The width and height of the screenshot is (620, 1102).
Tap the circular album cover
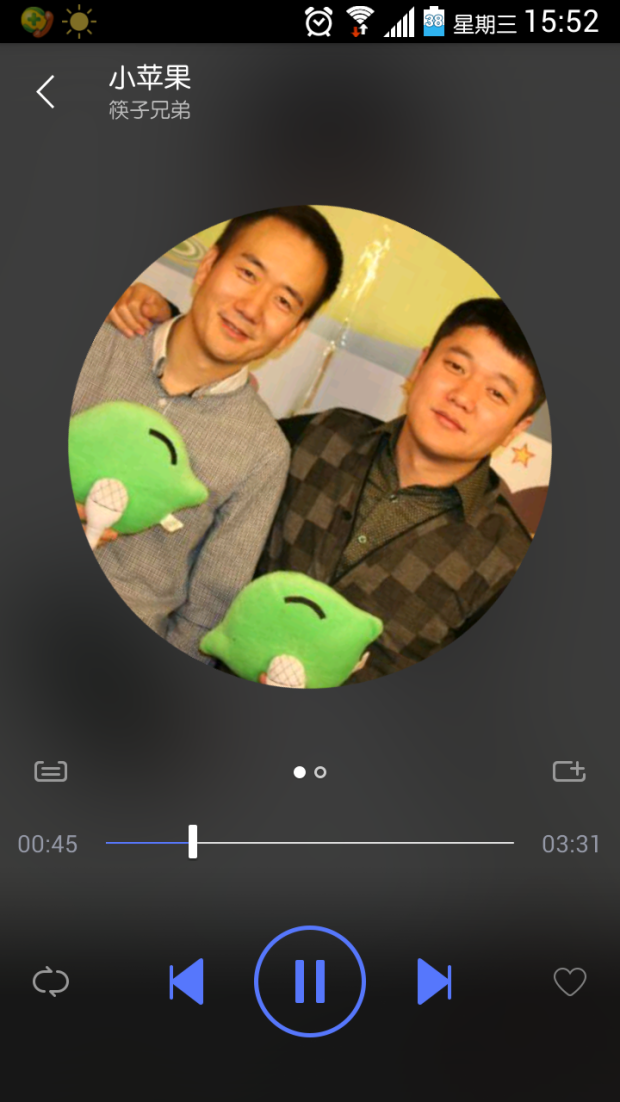pyautogui.click(x=310, y=446)
